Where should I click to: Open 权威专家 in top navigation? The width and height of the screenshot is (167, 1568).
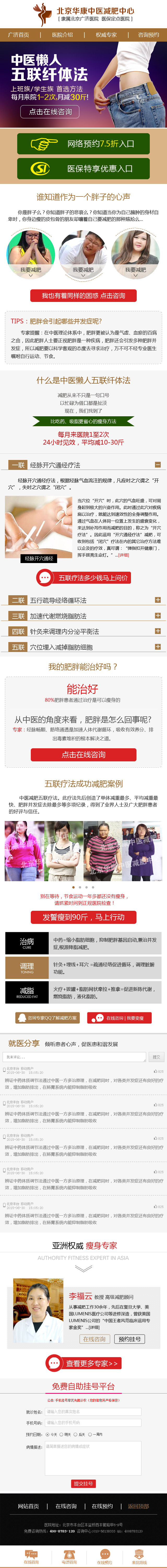(106, 35)
